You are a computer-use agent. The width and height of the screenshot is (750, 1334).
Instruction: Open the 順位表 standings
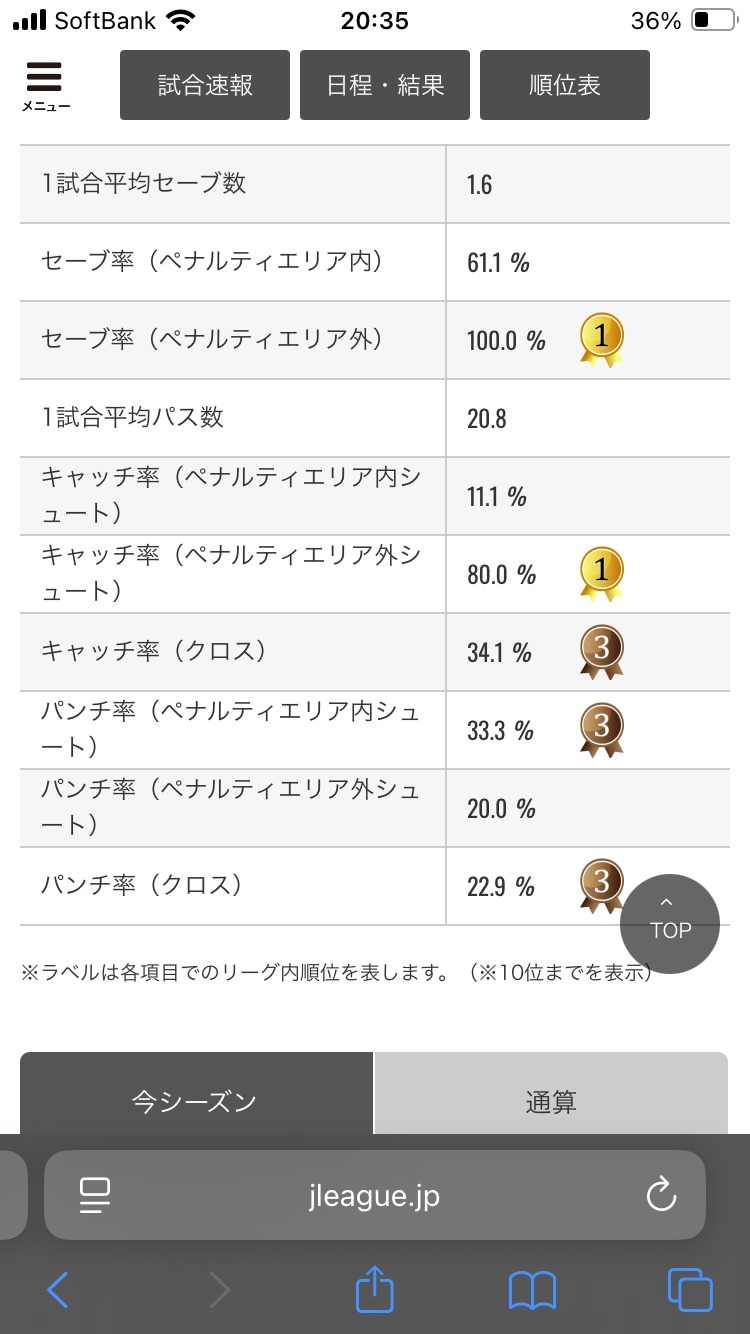tap(565, 85)
